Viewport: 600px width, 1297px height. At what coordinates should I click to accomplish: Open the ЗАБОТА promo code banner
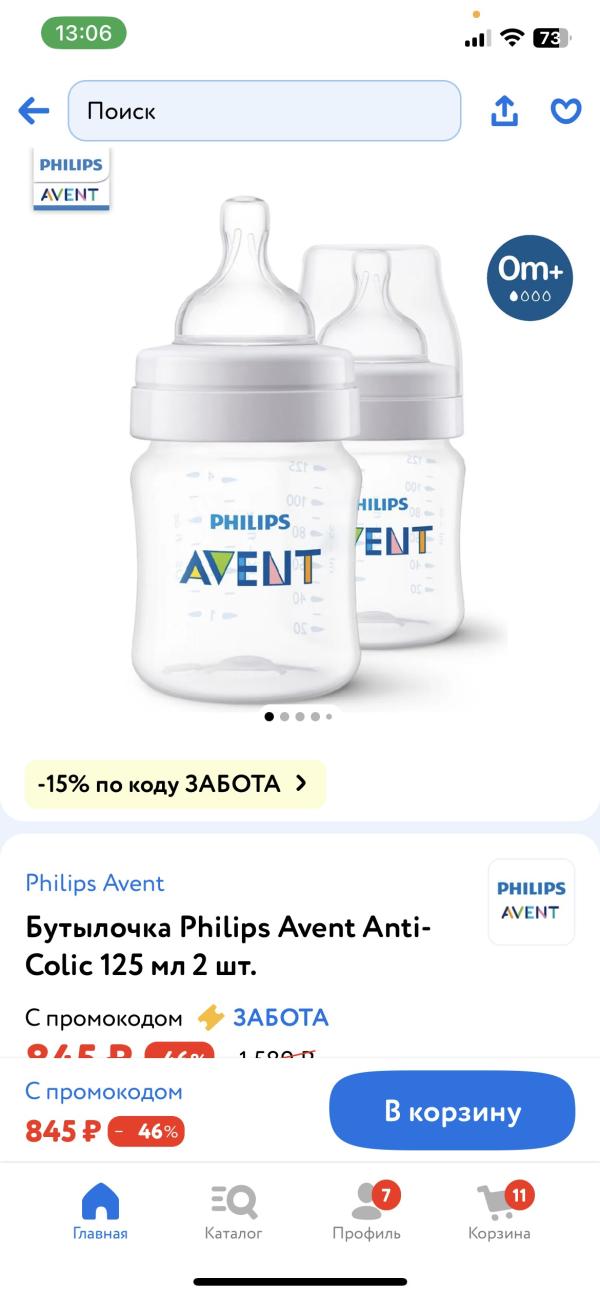click(x=175, y=784)
